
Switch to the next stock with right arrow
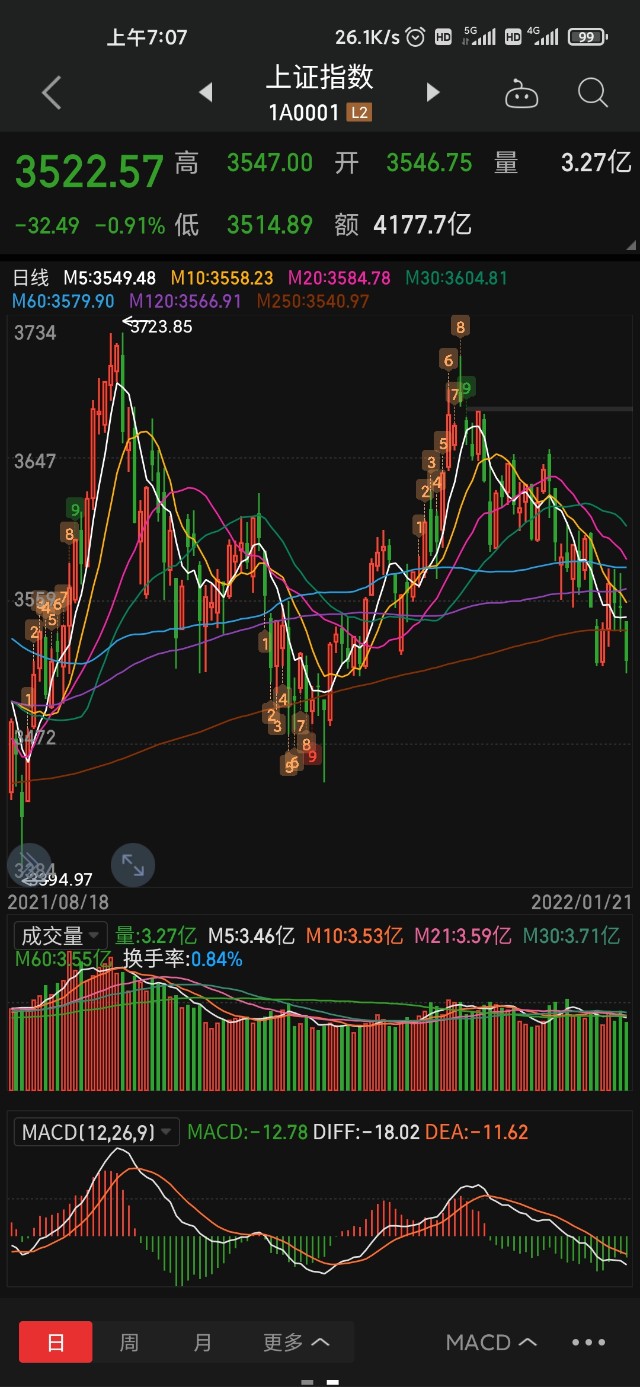433,93
